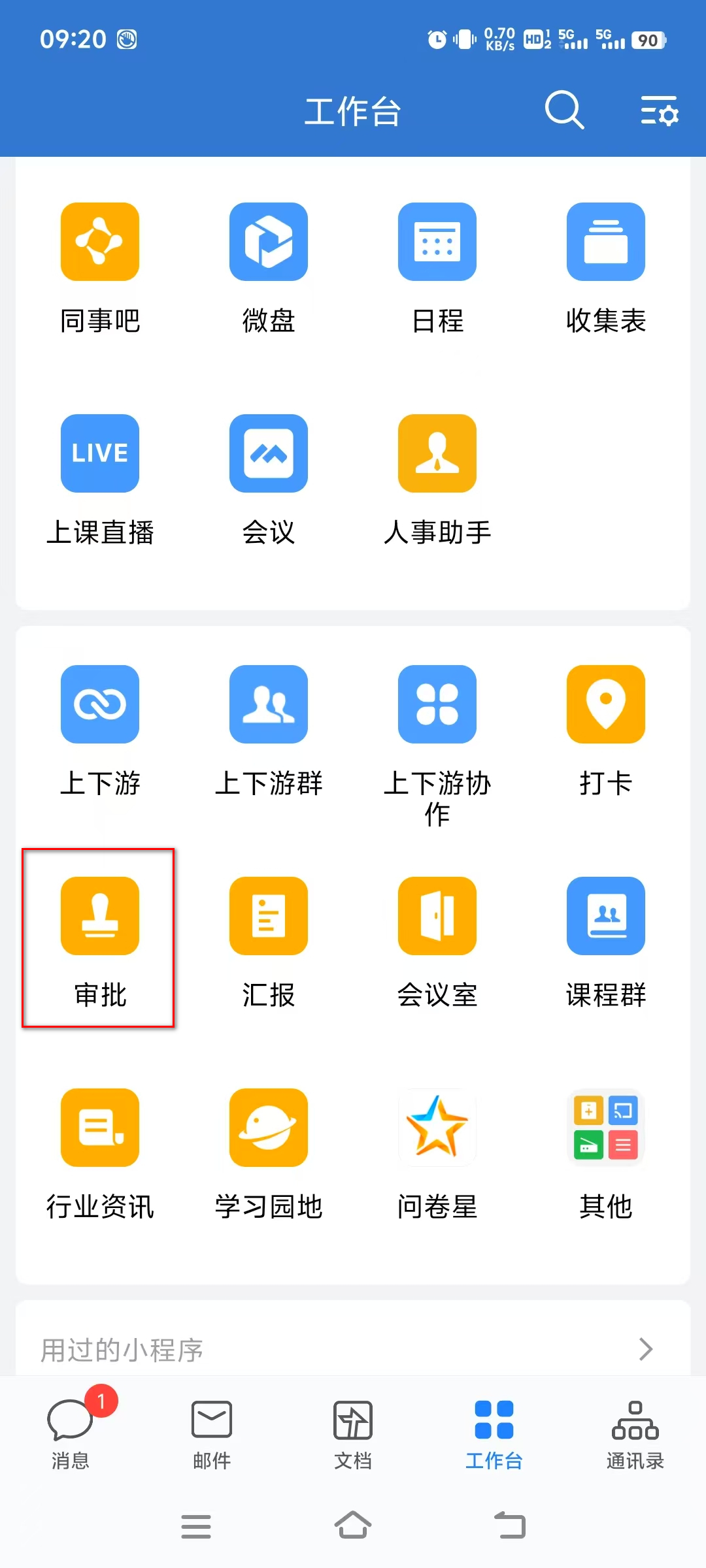Image resolution: width=706 pixels, height=1568 pixels.
Task: Open 问卷星 survey app
Action: point(437,1128)
